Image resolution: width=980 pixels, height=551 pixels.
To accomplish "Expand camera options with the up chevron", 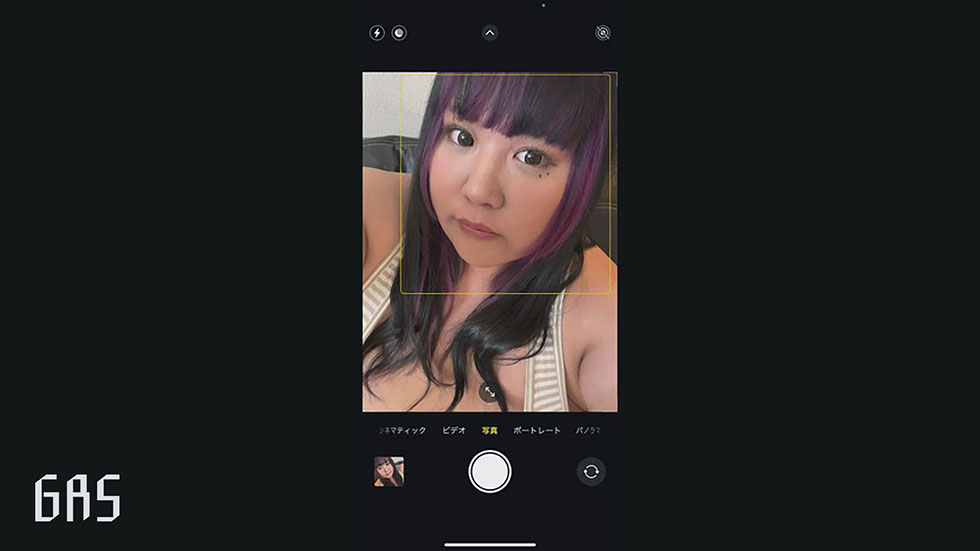I will pos(490,32).
